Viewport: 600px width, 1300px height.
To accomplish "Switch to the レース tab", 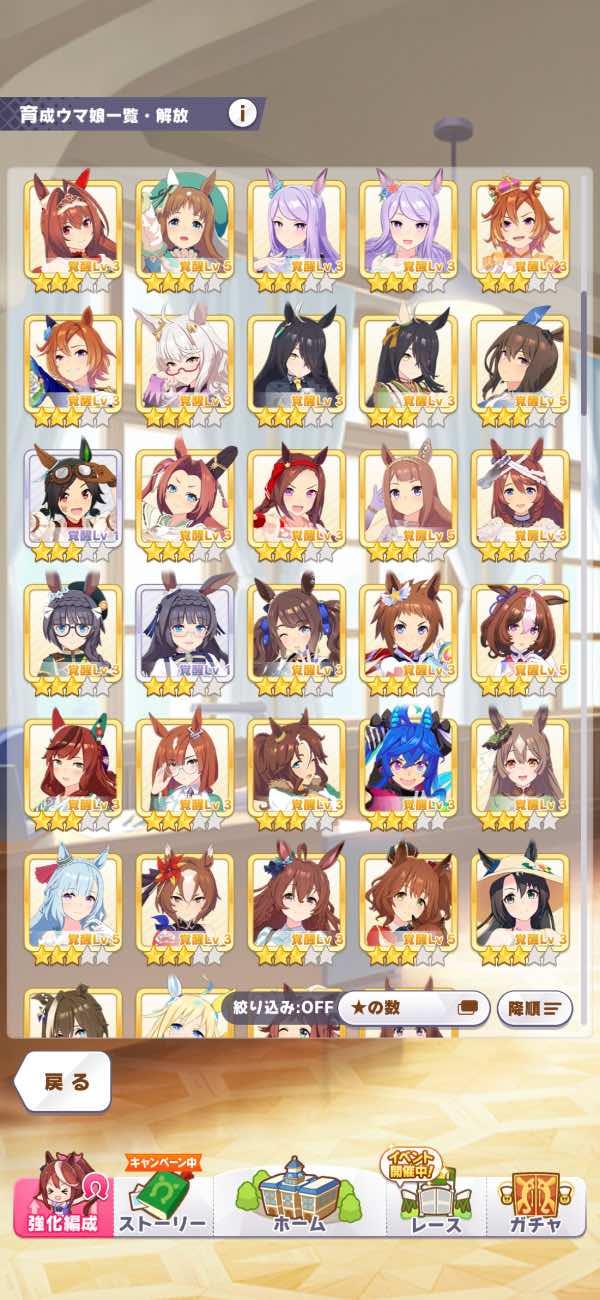I will click(x=436, y=1205).
